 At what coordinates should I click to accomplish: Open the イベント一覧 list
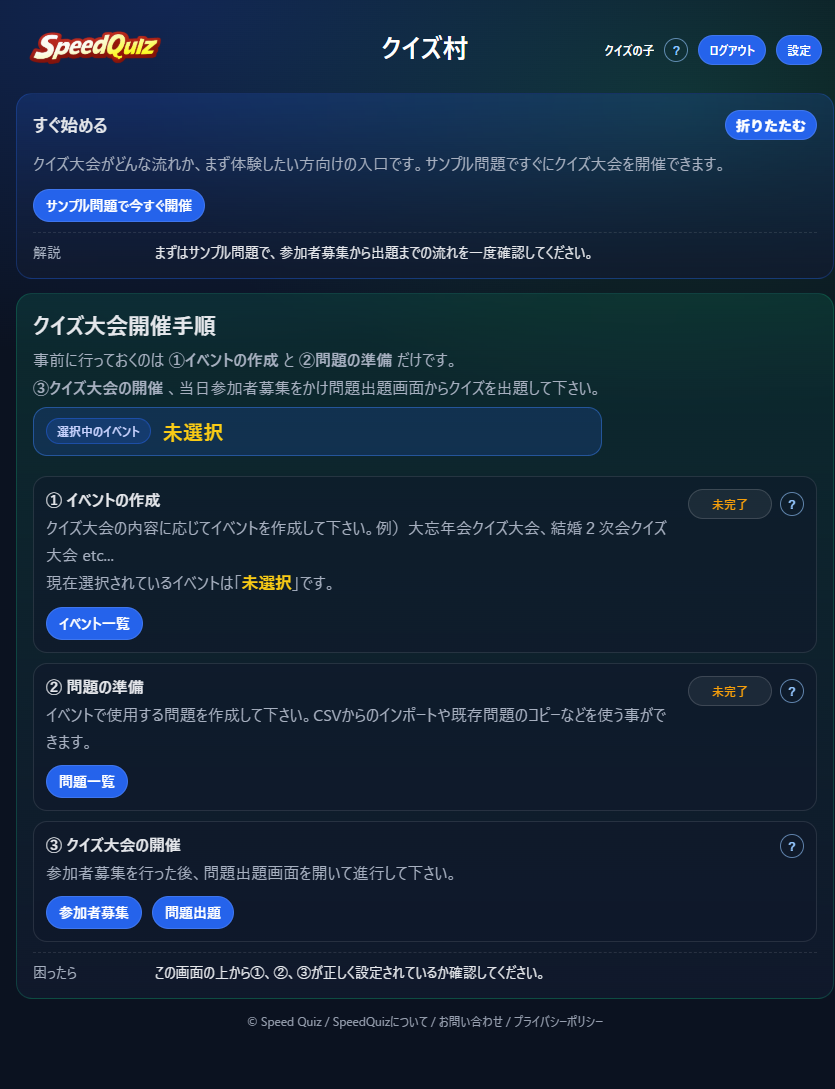click(94, 623)
